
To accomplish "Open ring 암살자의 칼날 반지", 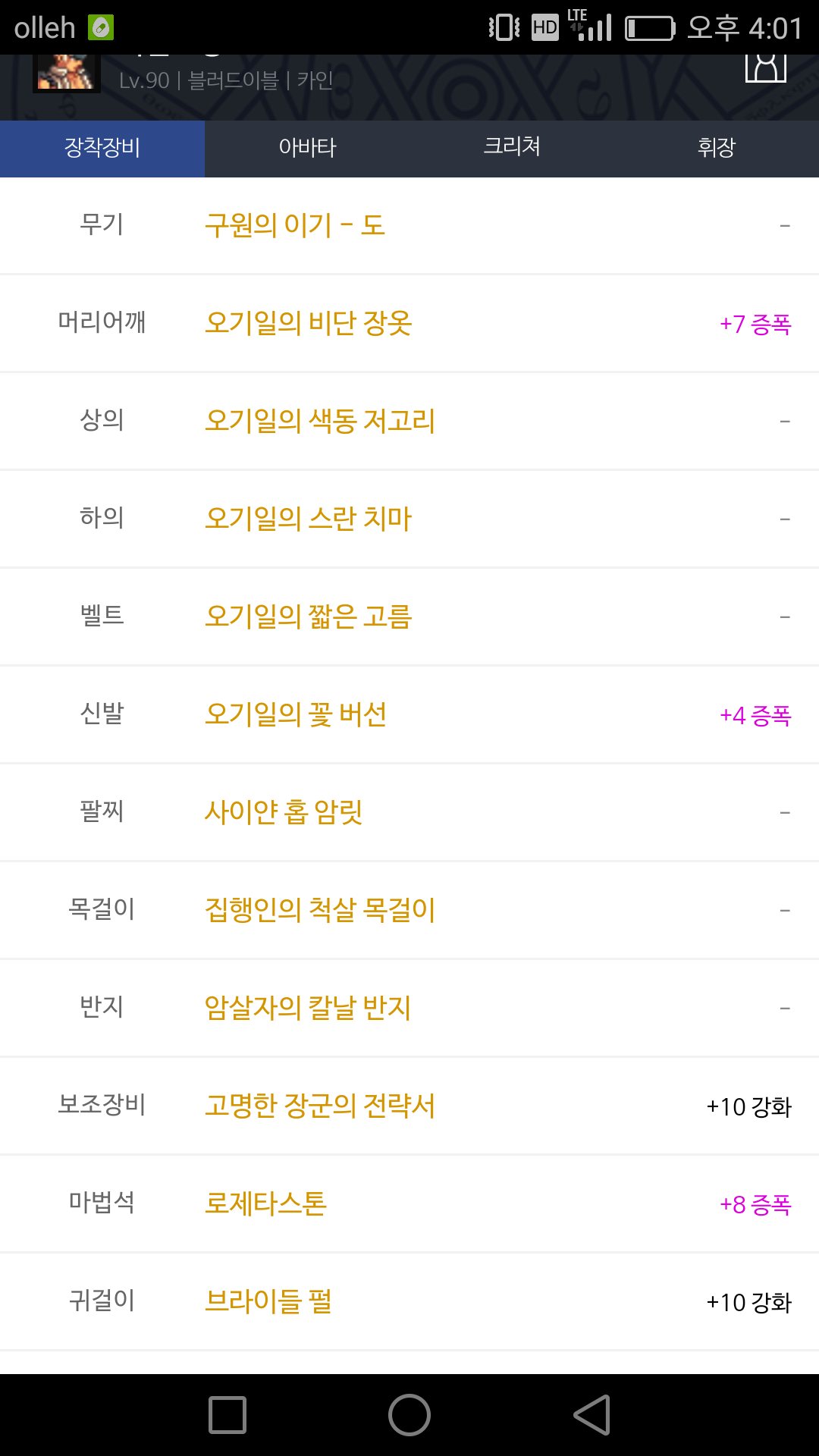I will [308, 1008].
